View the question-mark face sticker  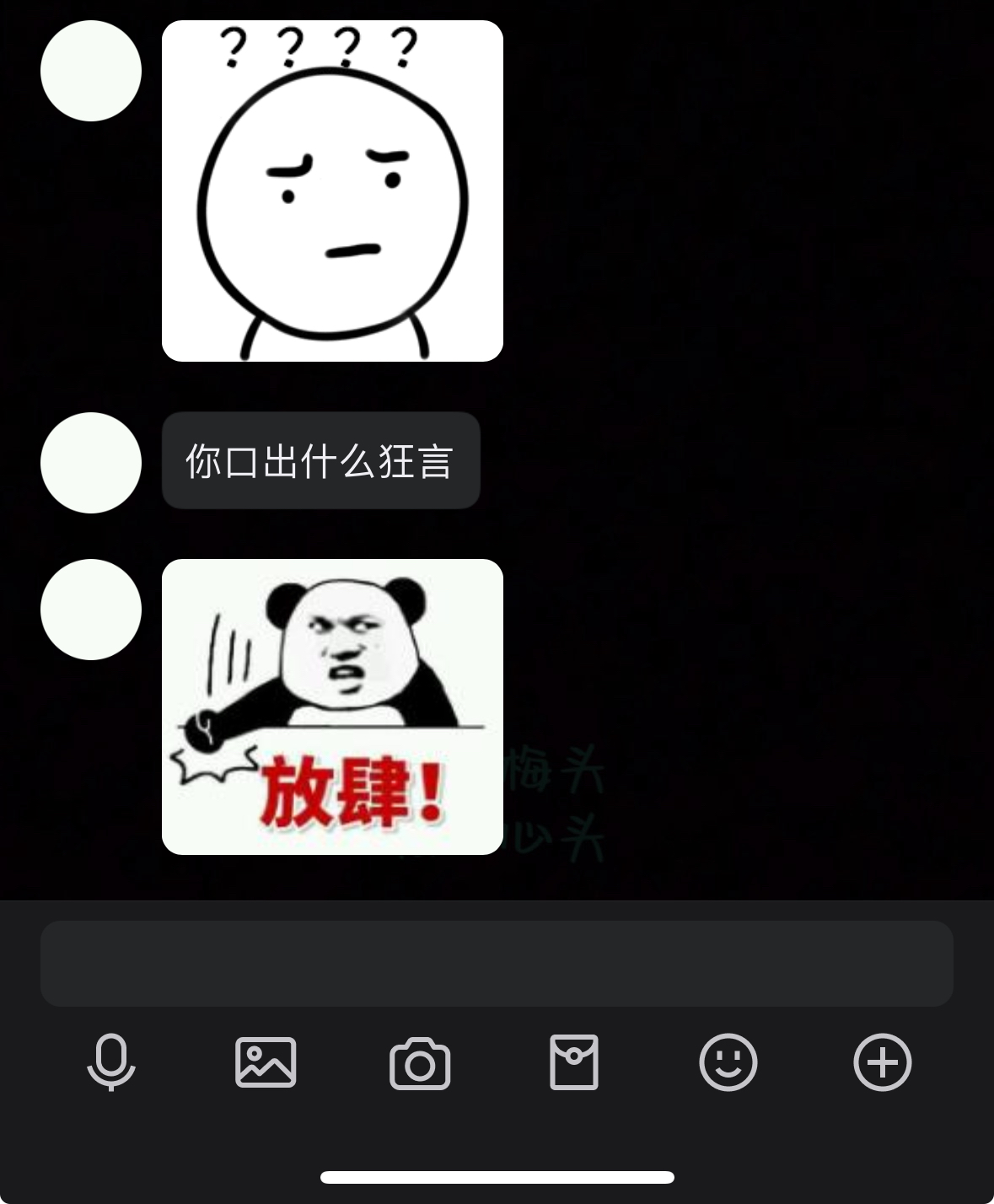(332, 191)
